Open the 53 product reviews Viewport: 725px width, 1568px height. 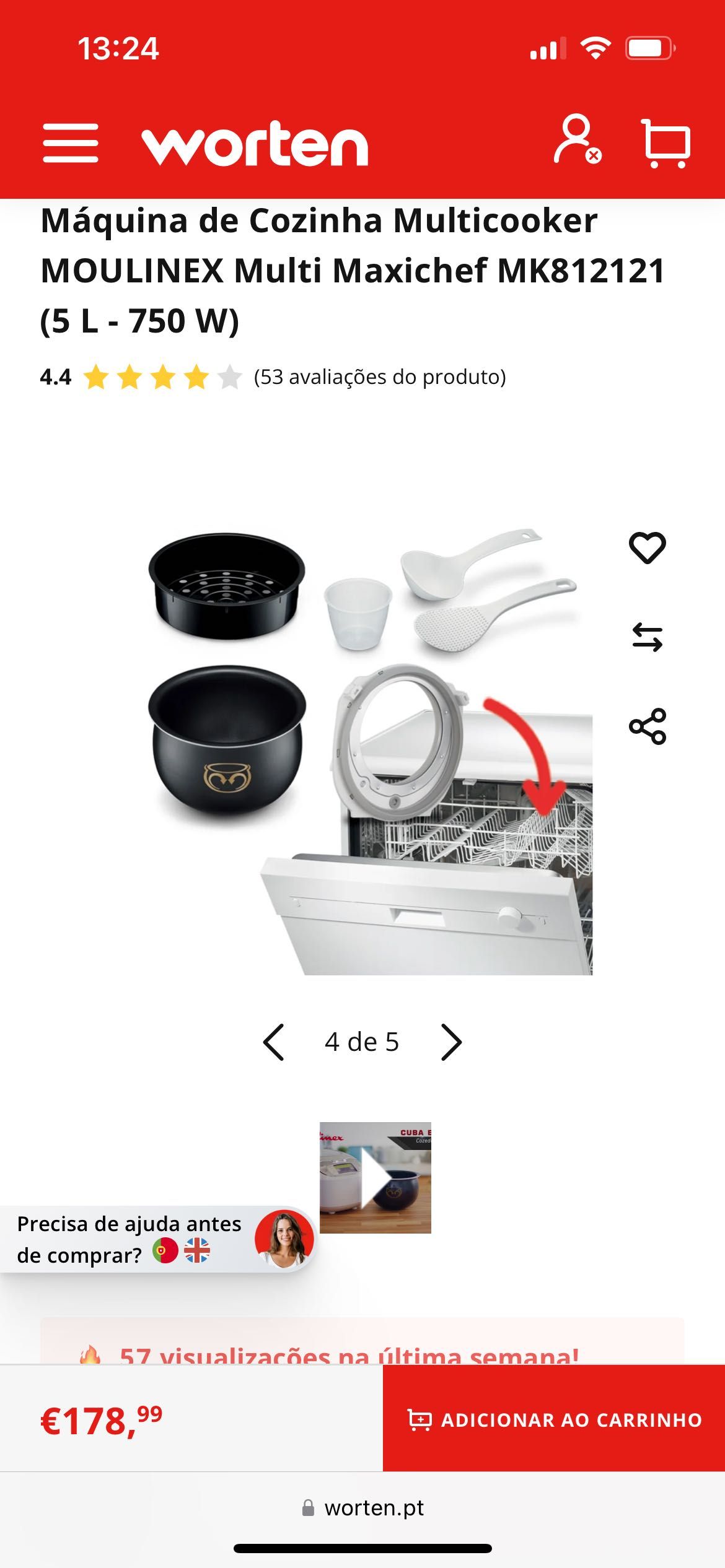pyautogui.click(x=379, y=377)
